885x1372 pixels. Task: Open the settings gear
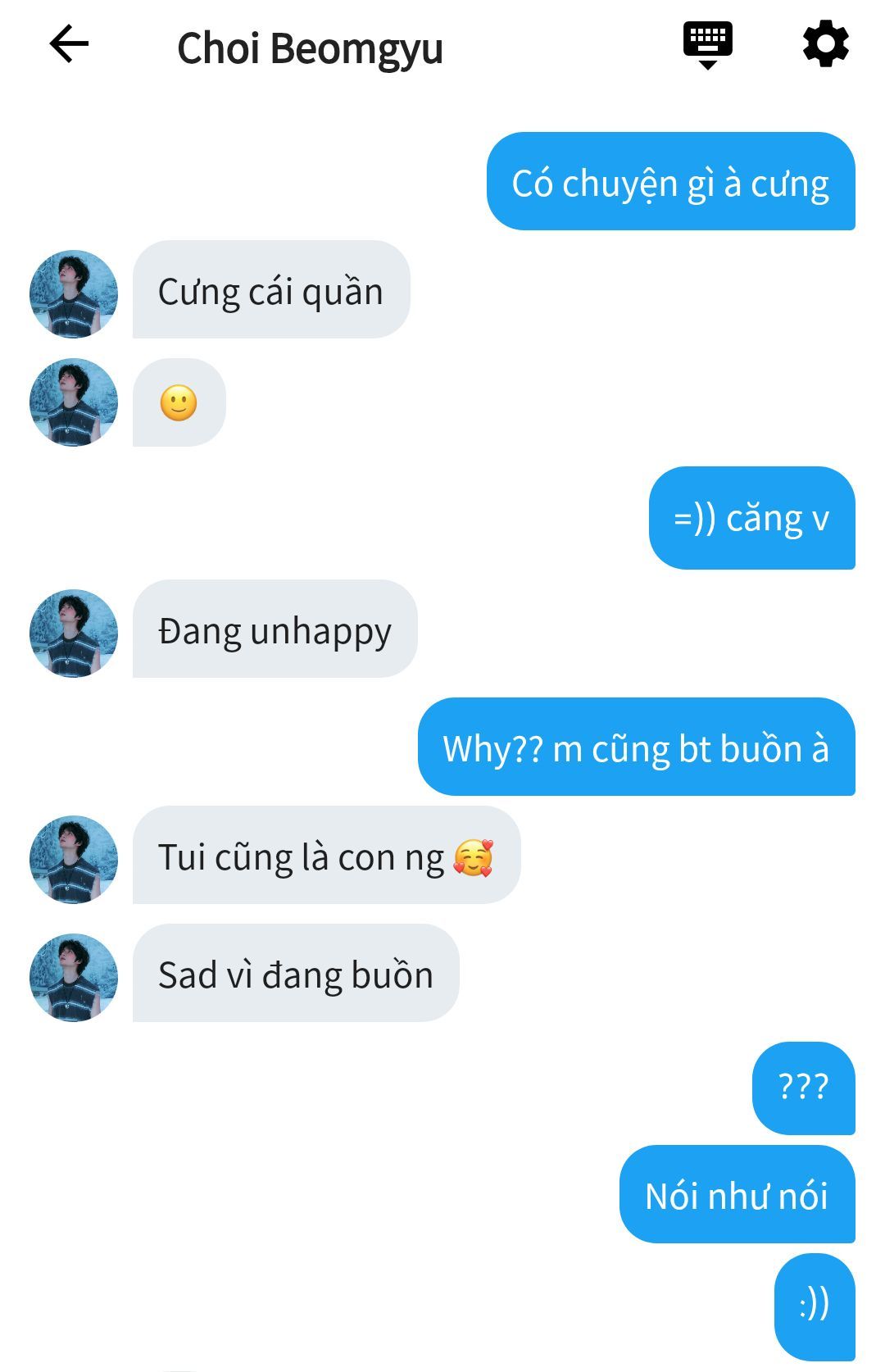pos(825,44)
